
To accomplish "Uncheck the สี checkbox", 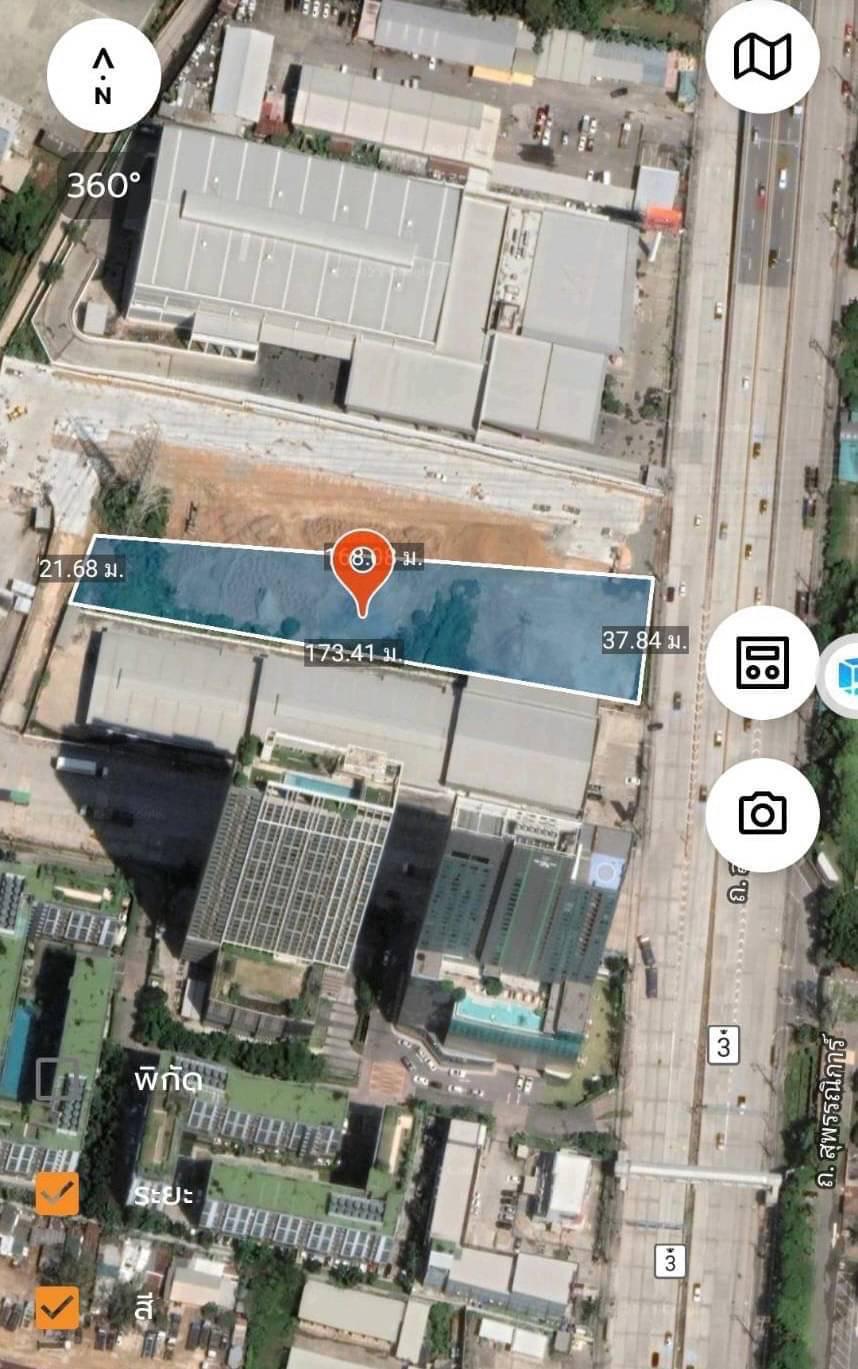I will [57, 1307].
